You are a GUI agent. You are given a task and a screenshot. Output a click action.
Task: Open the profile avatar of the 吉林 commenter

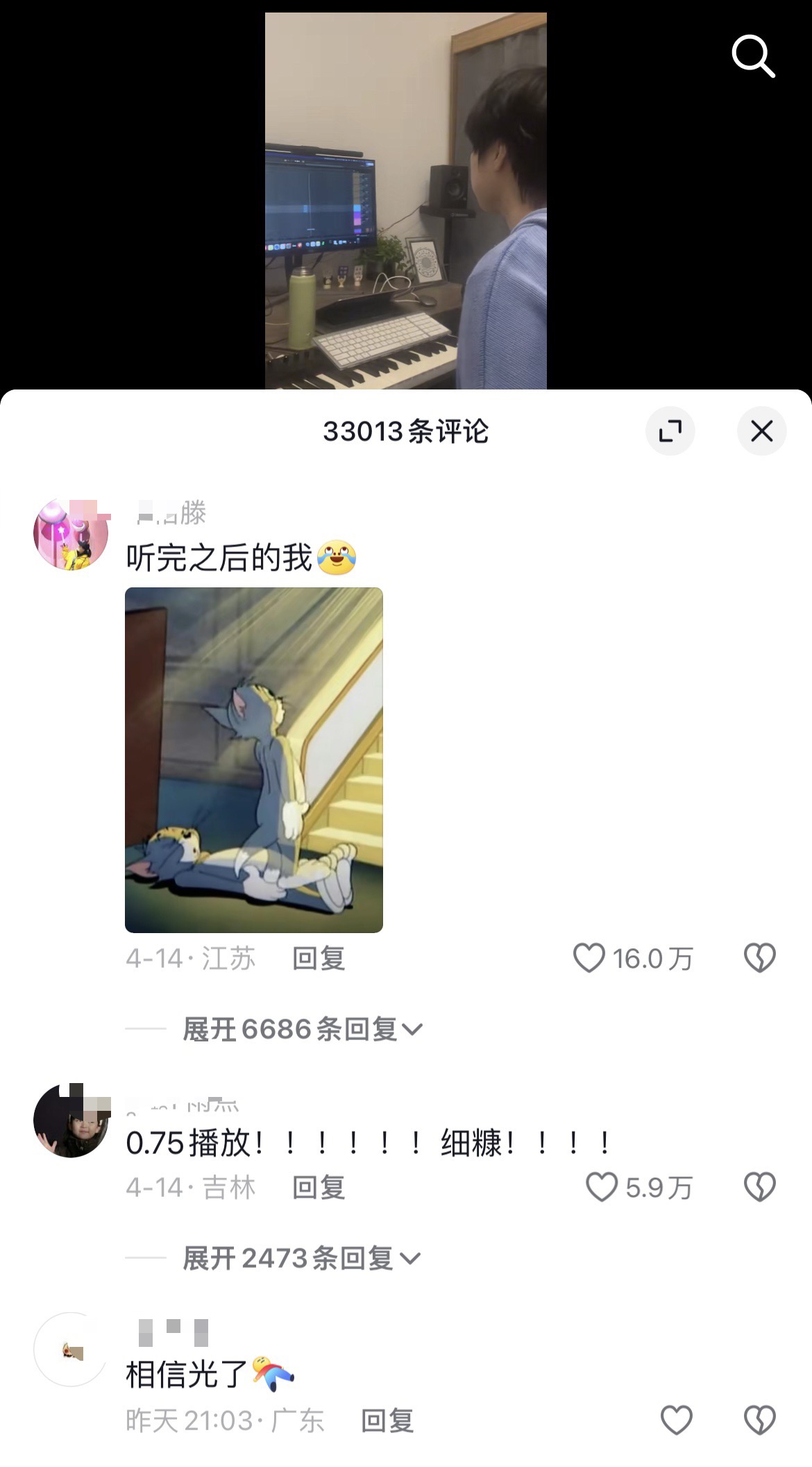click(x=71, y=1121)
